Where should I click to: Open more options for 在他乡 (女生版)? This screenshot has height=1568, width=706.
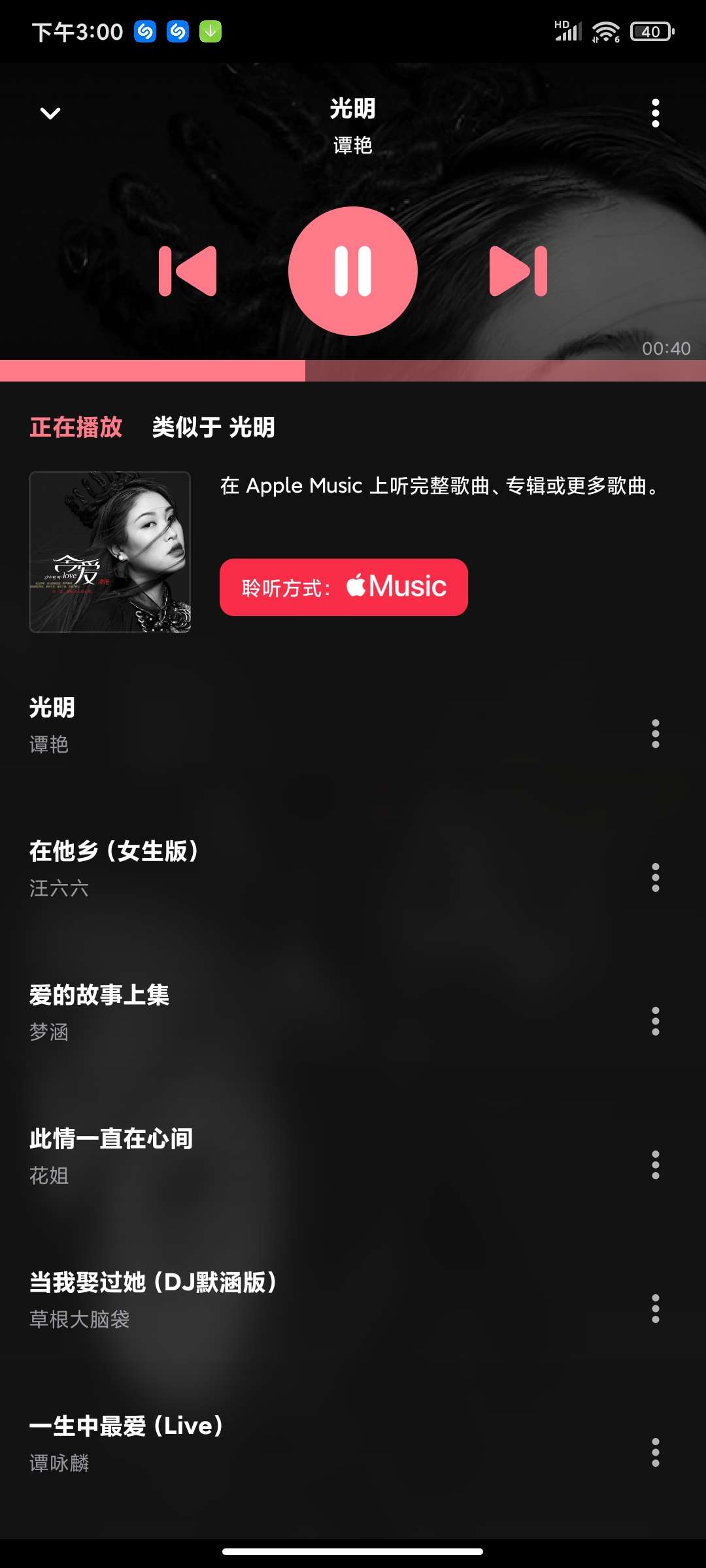[655, 877]
